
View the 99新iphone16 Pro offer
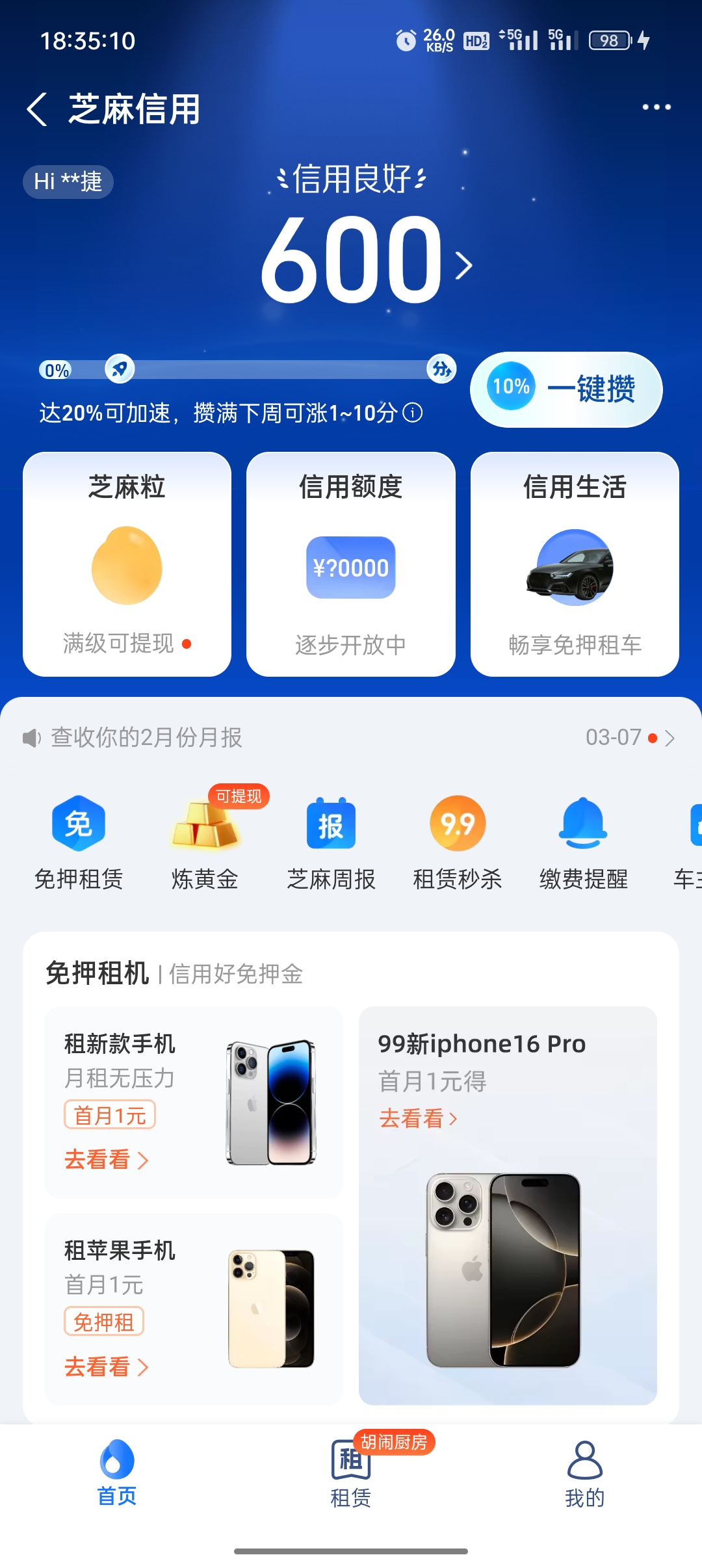tap(508, 1205)
